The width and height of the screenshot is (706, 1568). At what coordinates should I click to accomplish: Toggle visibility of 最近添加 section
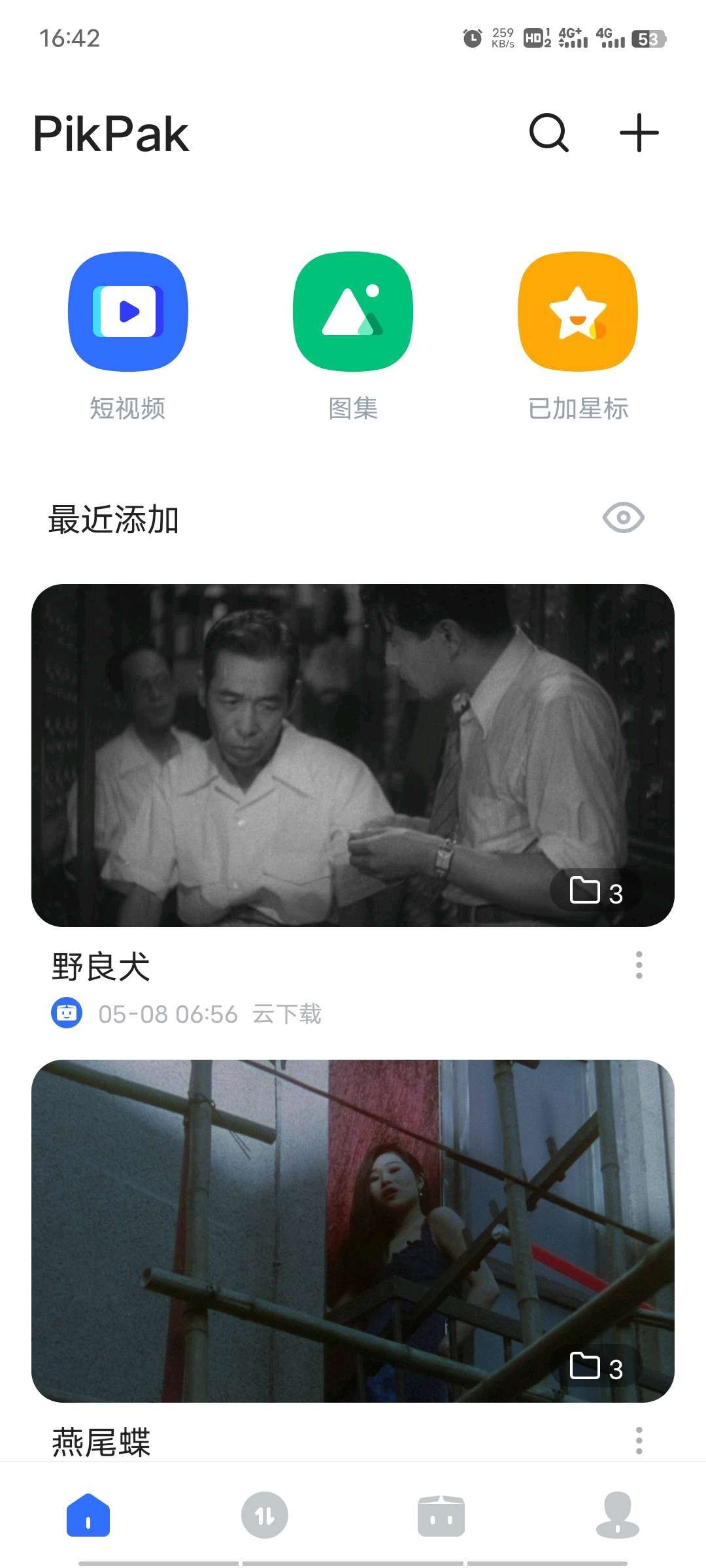coord(623,518)
